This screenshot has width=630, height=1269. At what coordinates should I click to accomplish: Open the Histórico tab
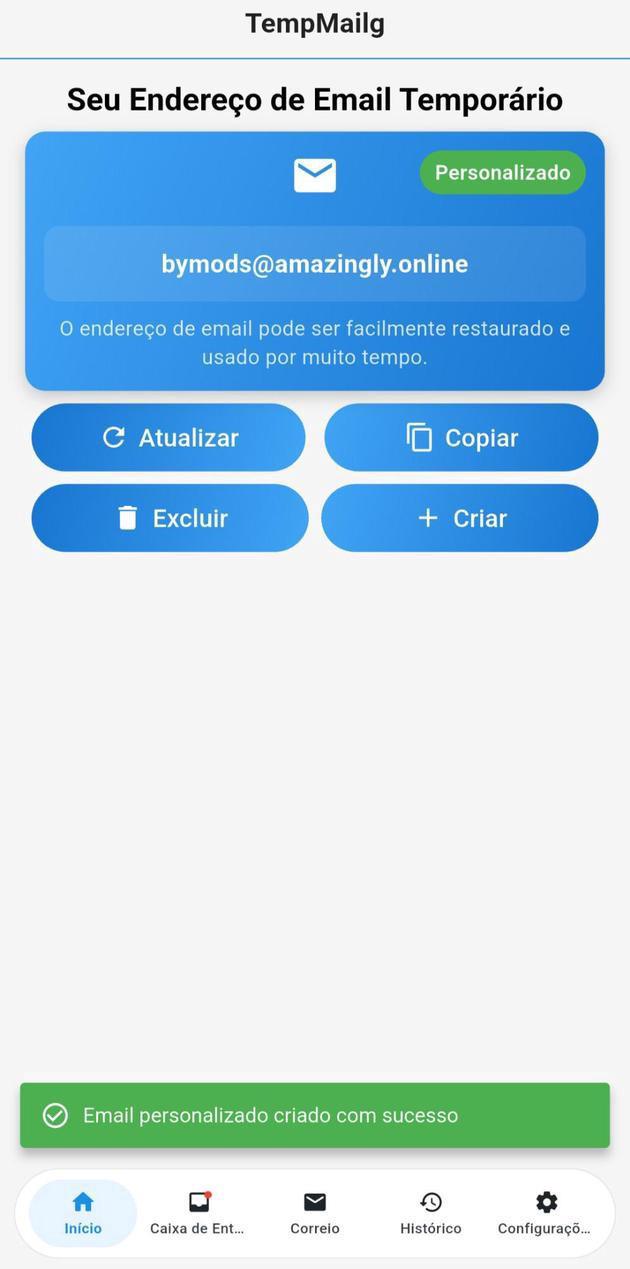click(x=431, y=1213)
